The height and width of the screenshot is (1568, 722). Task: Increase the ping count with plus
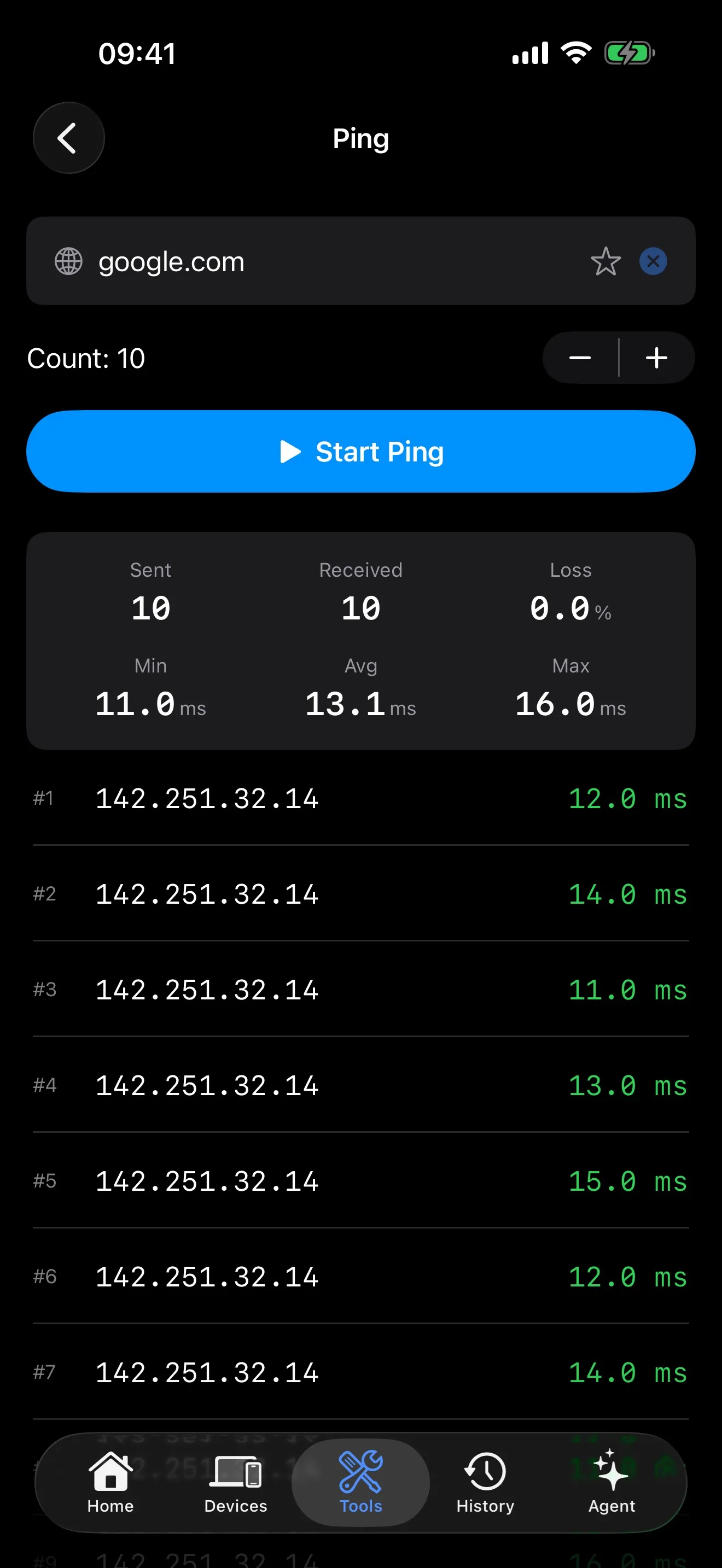click(657, 359)
